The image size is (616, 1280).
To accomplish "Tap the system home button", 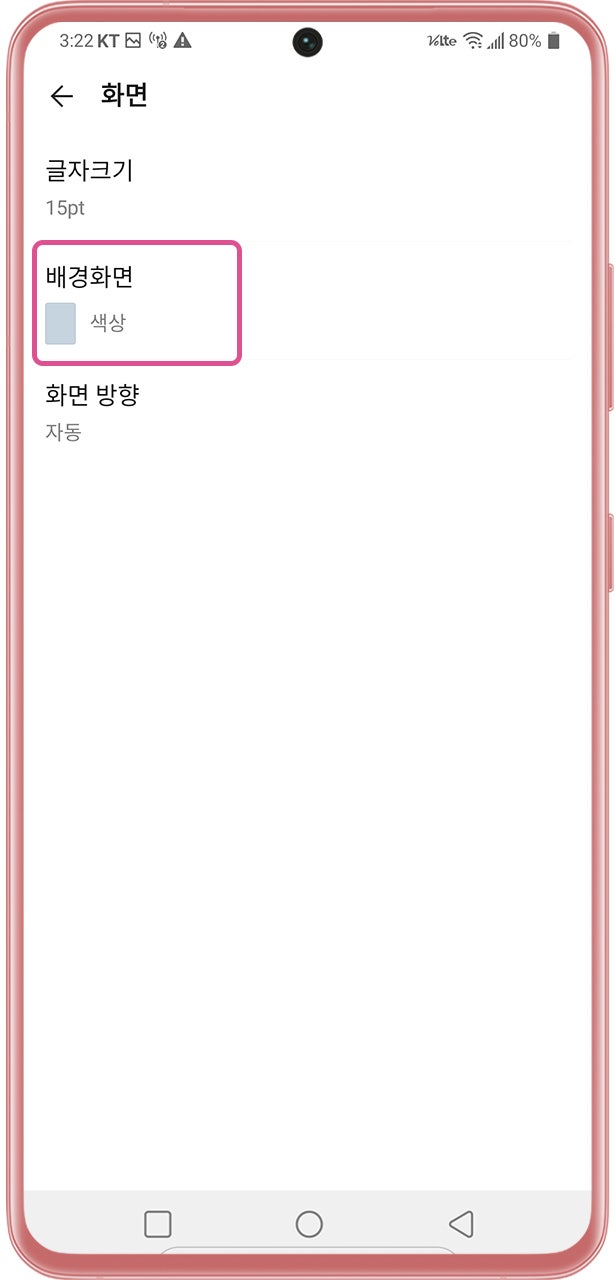I will click(x=309, y=1224).
